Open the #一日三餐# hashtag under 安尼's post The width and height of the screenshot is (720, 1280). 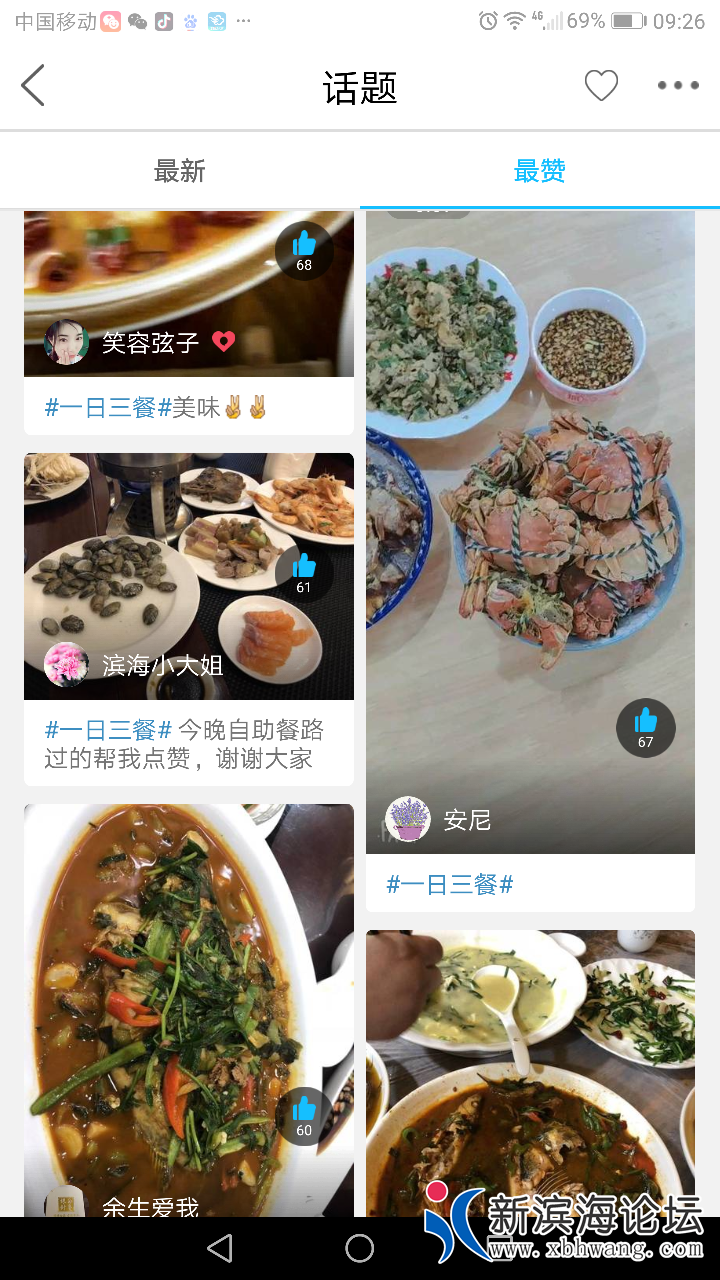[450, 884]
